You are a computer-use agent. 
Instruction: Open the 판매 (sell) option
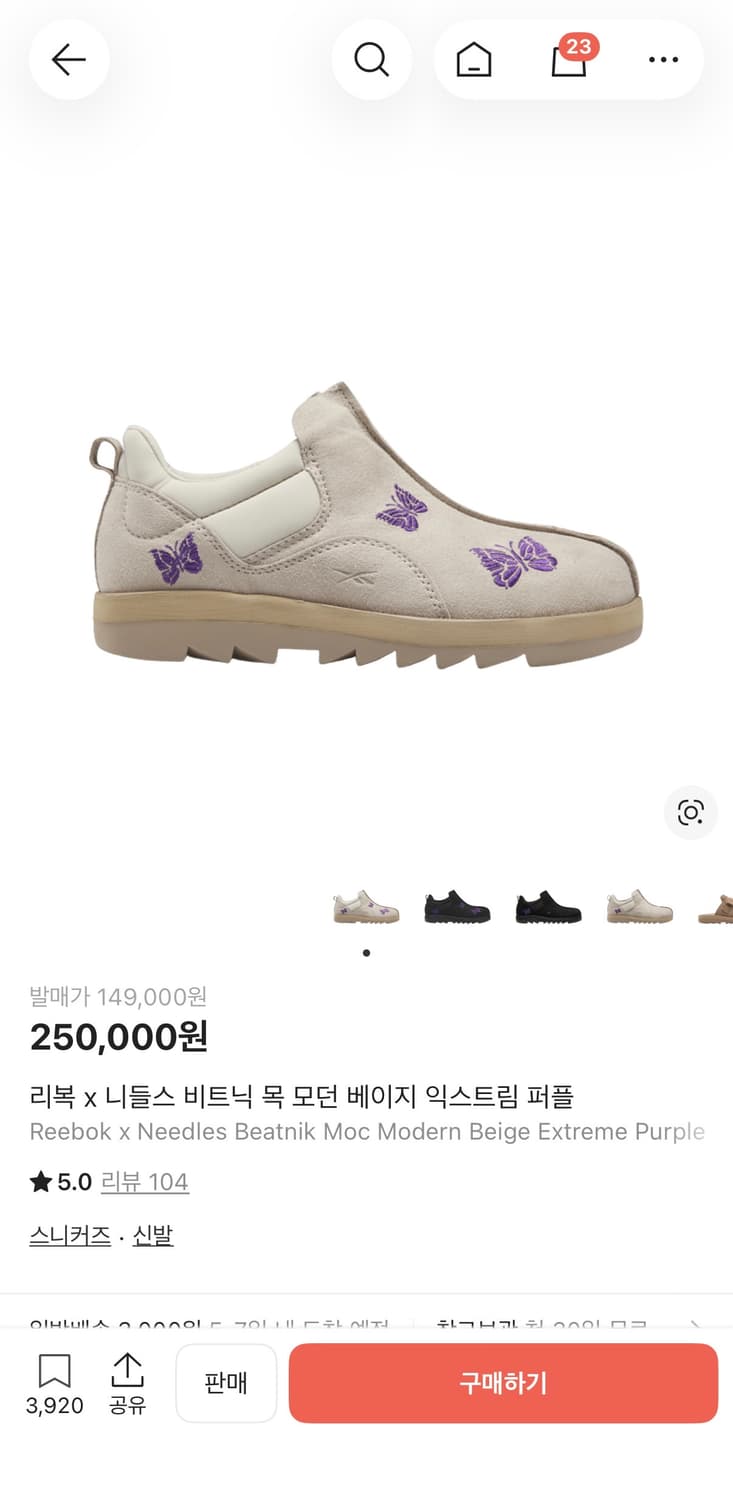point(226,1383)
